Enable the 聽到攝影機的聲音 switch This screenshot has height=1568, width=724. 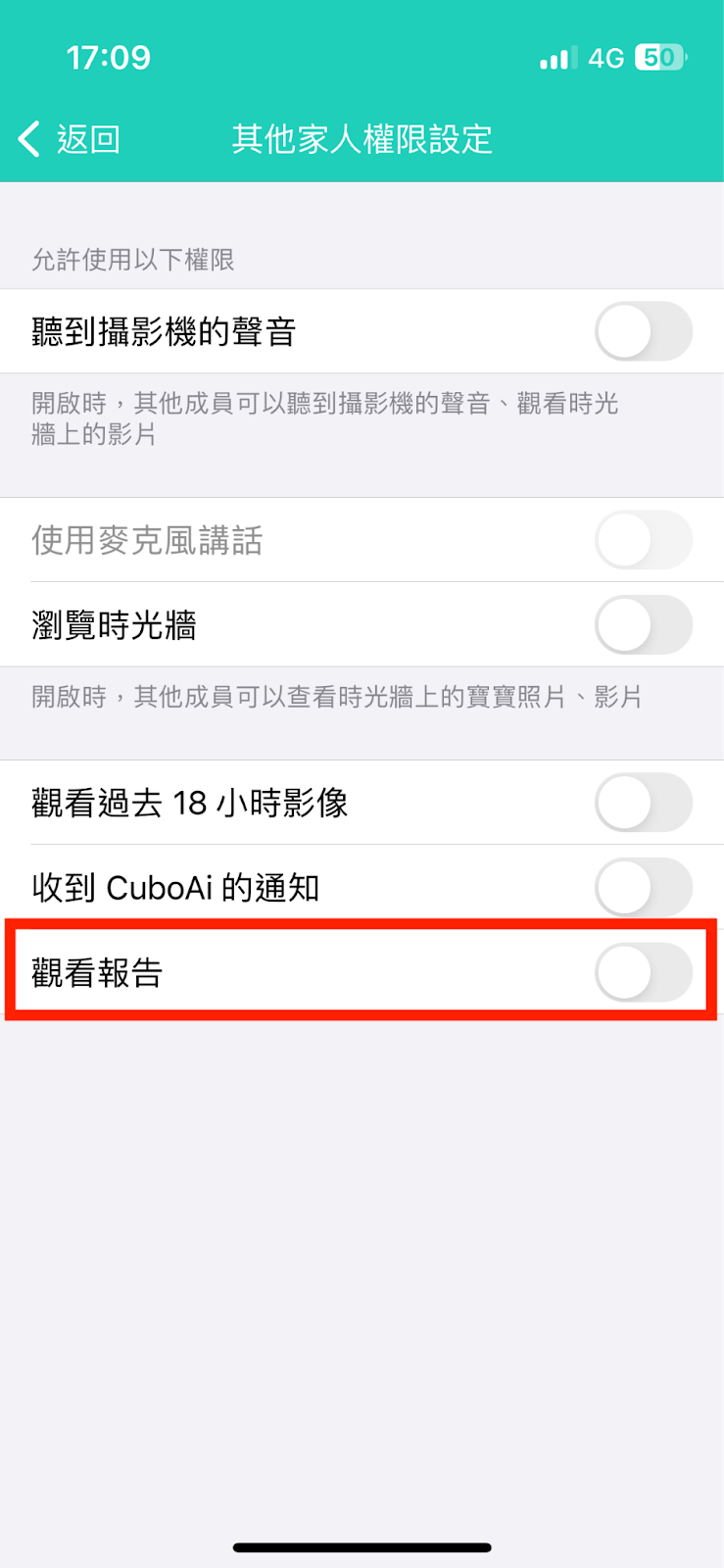[643, 331]
